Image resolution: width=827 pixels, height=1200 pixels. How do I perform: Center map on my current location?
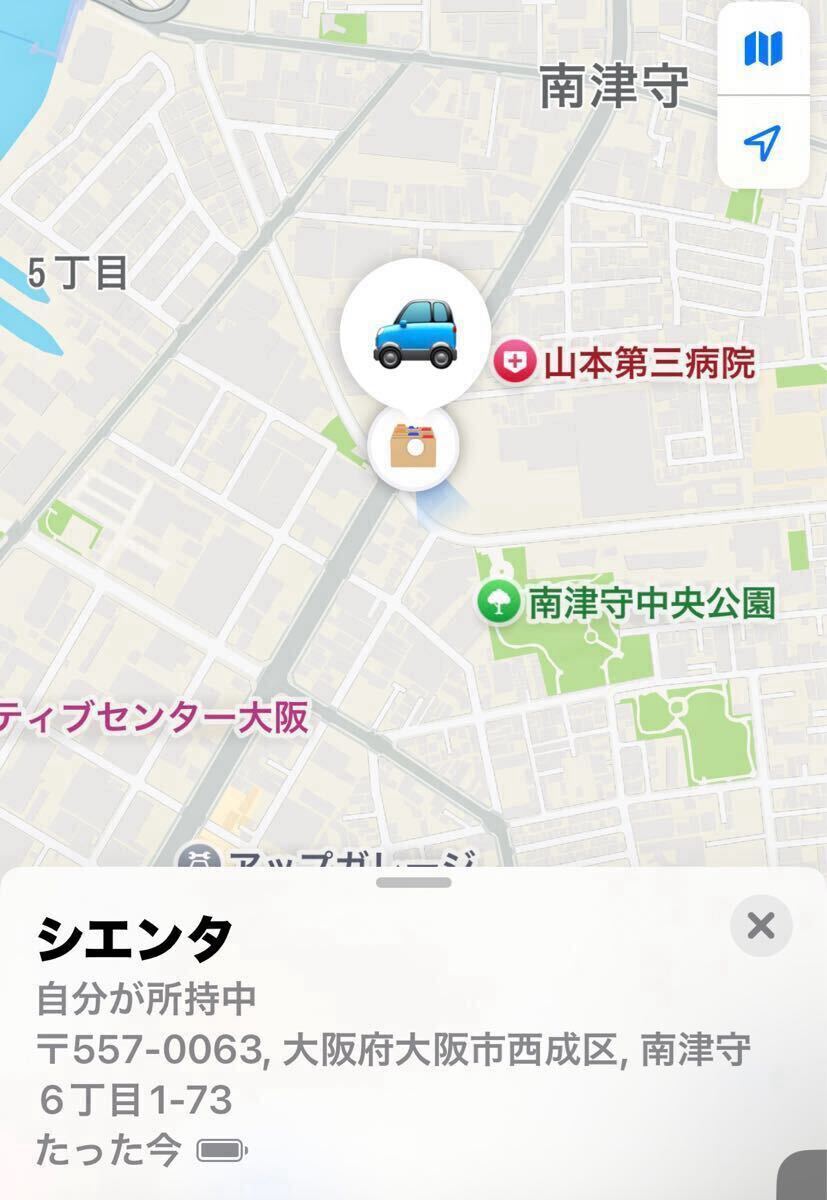(x=763, y=143)
